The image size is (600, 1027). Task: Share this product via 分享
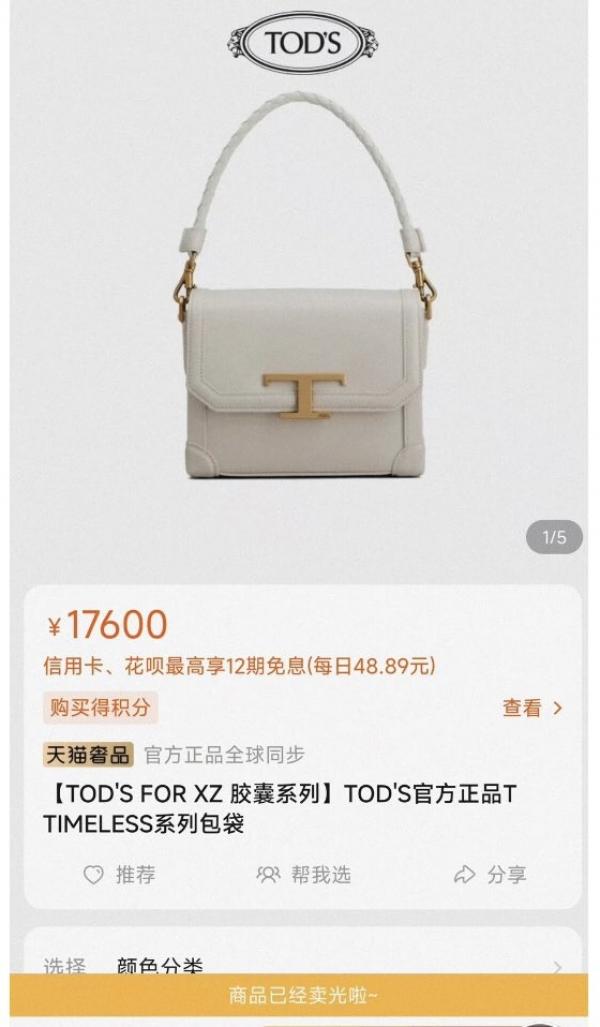click(x=490, y=875)
